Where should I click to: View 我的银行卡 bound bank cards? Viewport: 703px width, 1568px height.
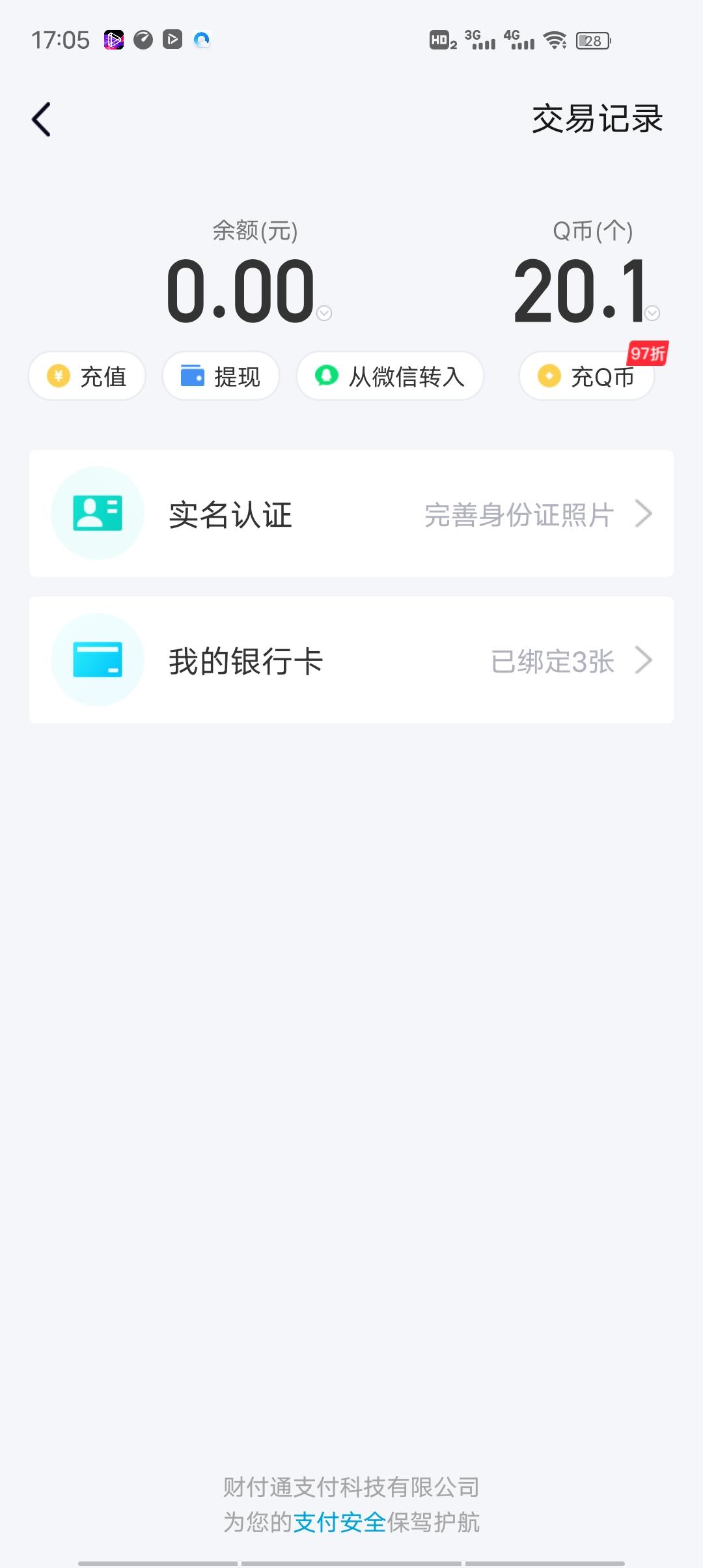(351, 660)
